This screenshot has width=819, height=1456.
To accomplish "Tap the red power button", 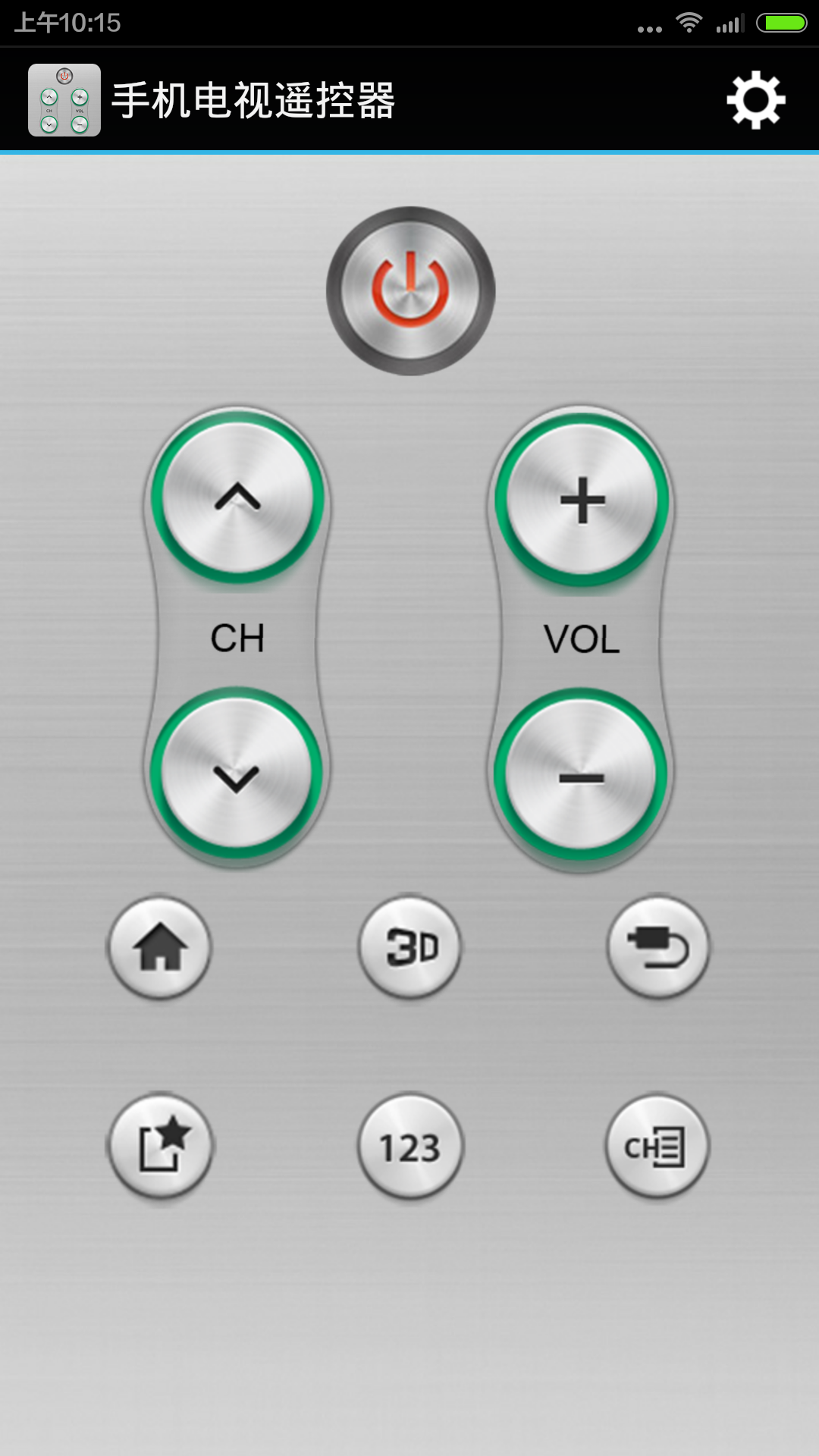I will 410,291.
